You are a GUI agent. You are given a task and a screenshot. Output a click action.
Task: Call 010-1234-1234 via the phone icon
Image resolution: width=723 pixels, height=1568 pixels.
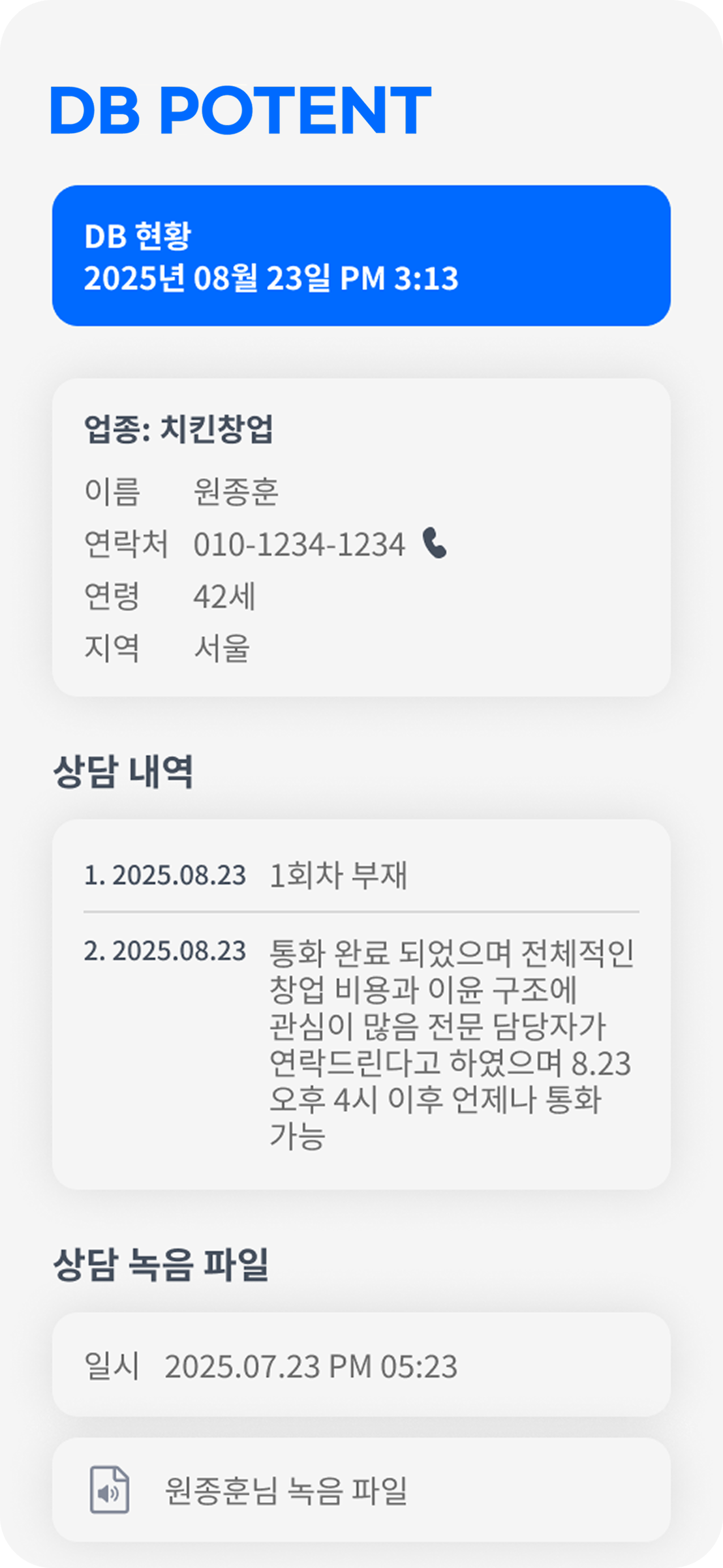pyautogui.click(x=435, y=543)
